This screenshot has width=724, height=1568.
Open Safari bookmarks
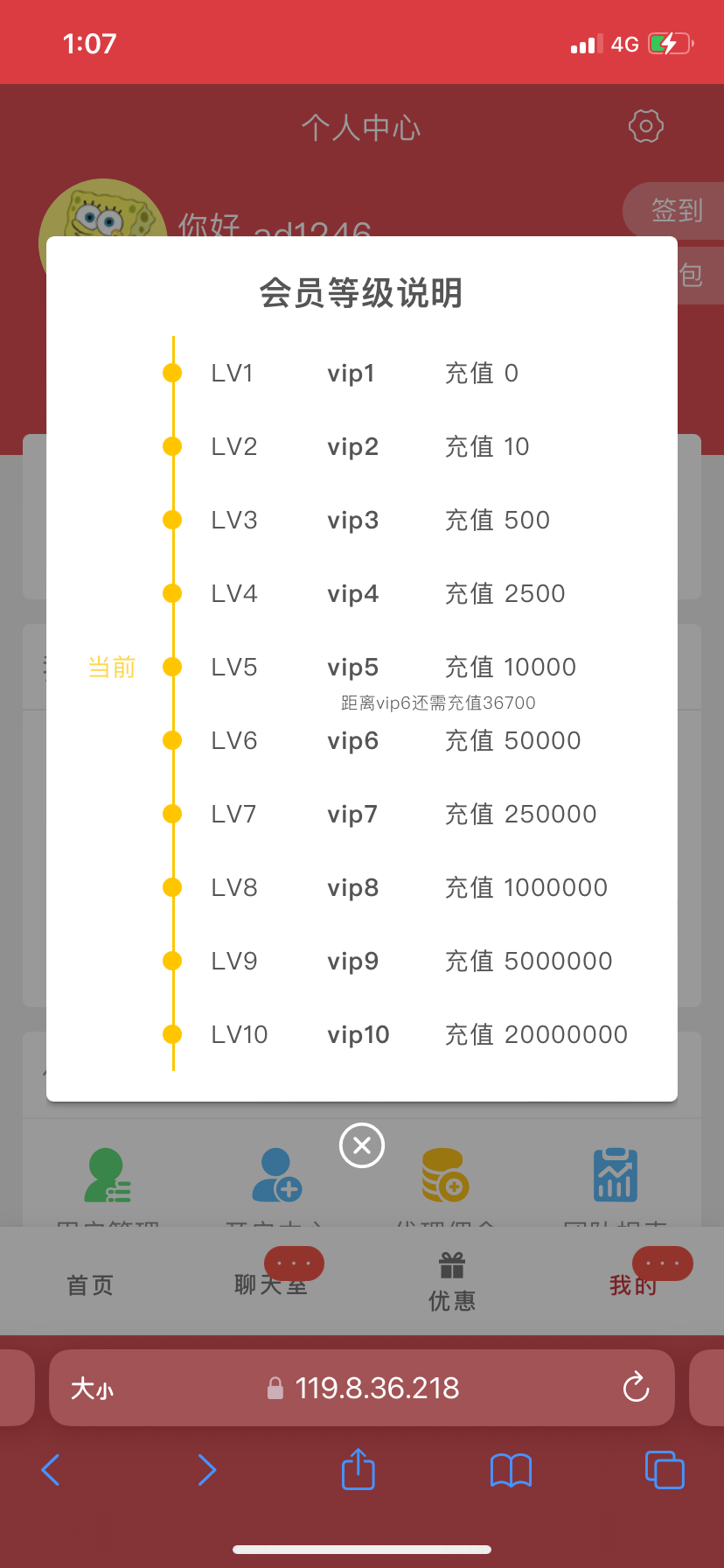(x=512, y=1470)
